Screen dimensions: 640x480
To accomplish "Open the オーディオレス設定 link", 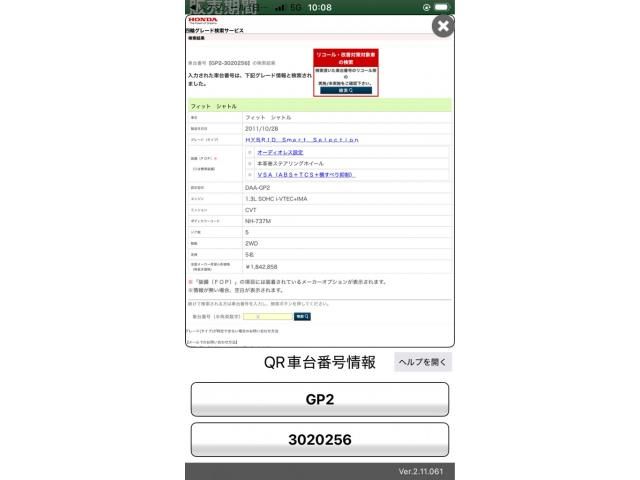I will (280, 152).
